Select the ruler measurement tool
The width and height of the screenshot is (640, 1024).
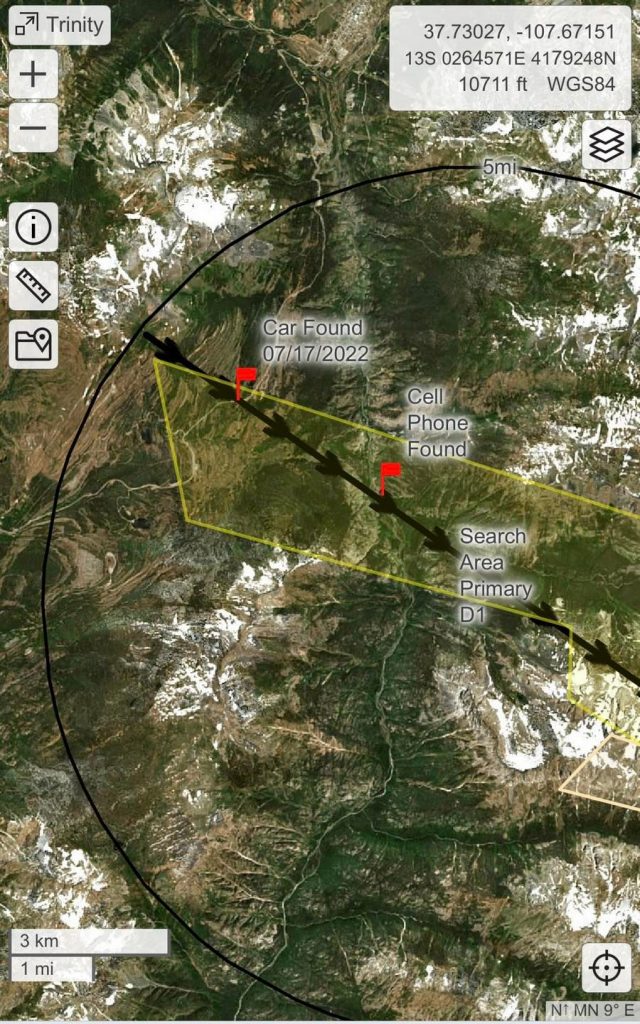click(x=33, y=287)
